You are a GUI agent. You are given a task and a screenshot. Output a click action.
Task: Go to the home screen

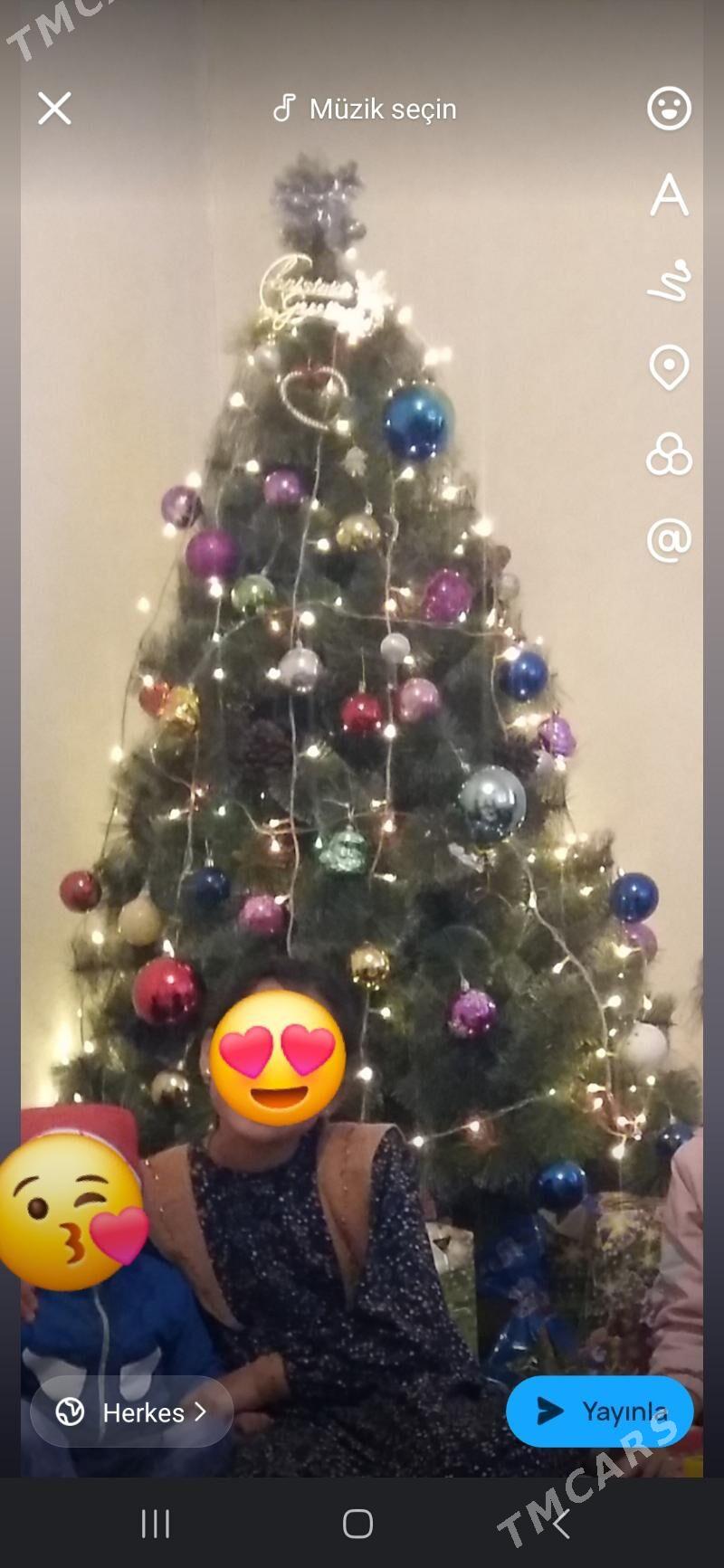click(x=357, y=1524)
